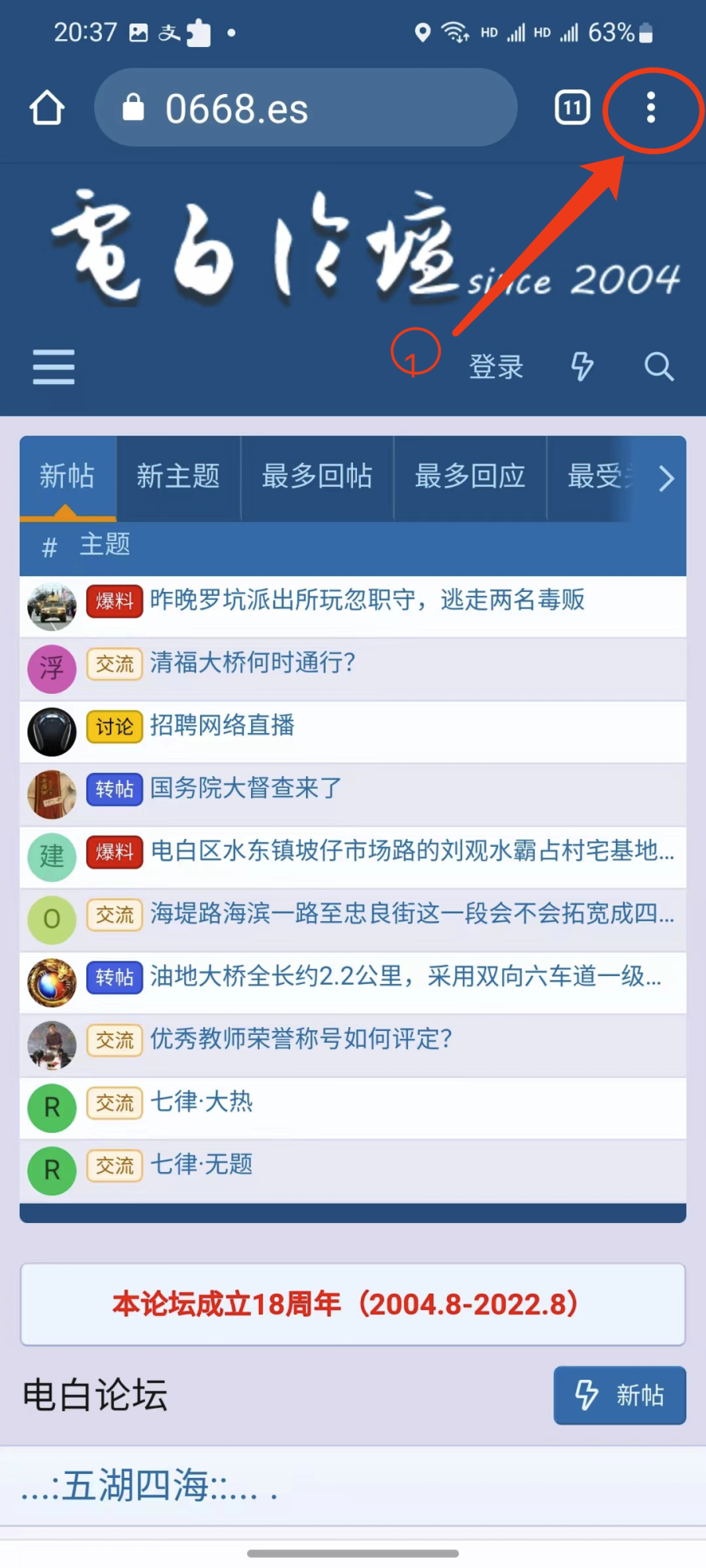Select the 最多回应 tab

coord(470,477)
